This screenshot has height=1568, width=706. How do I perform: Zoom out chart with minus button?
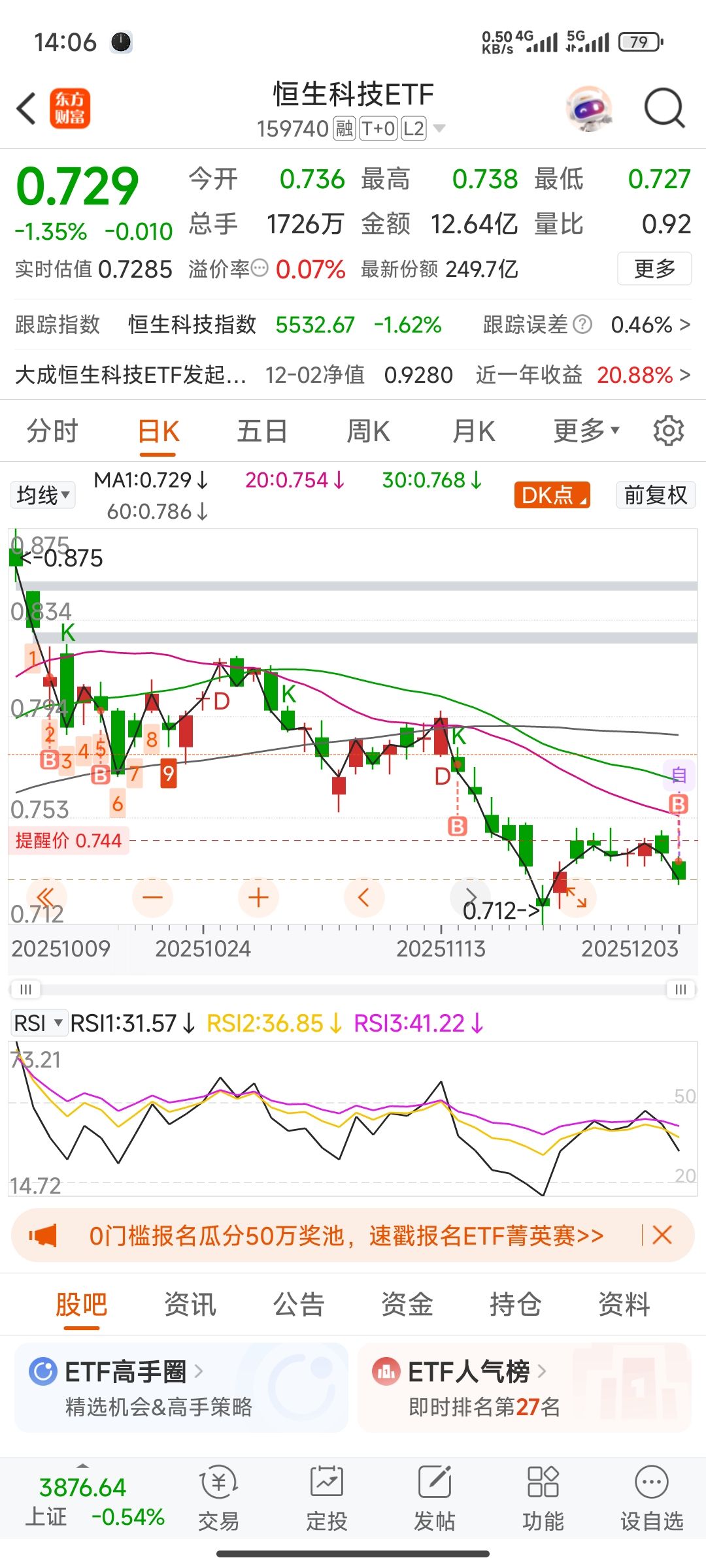click(x=152, y=898)
